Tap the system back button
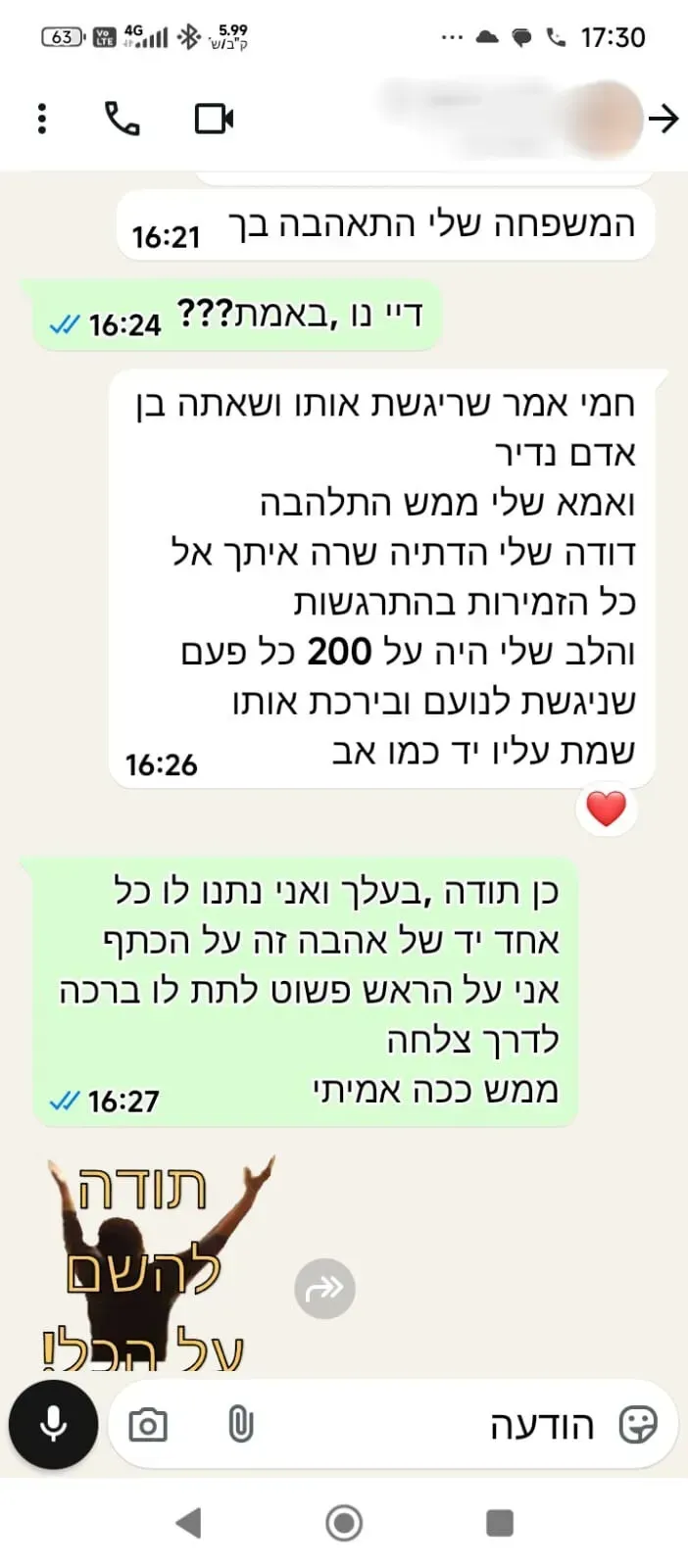Viewport: 688px width, 1568px height. [188, 1523]
